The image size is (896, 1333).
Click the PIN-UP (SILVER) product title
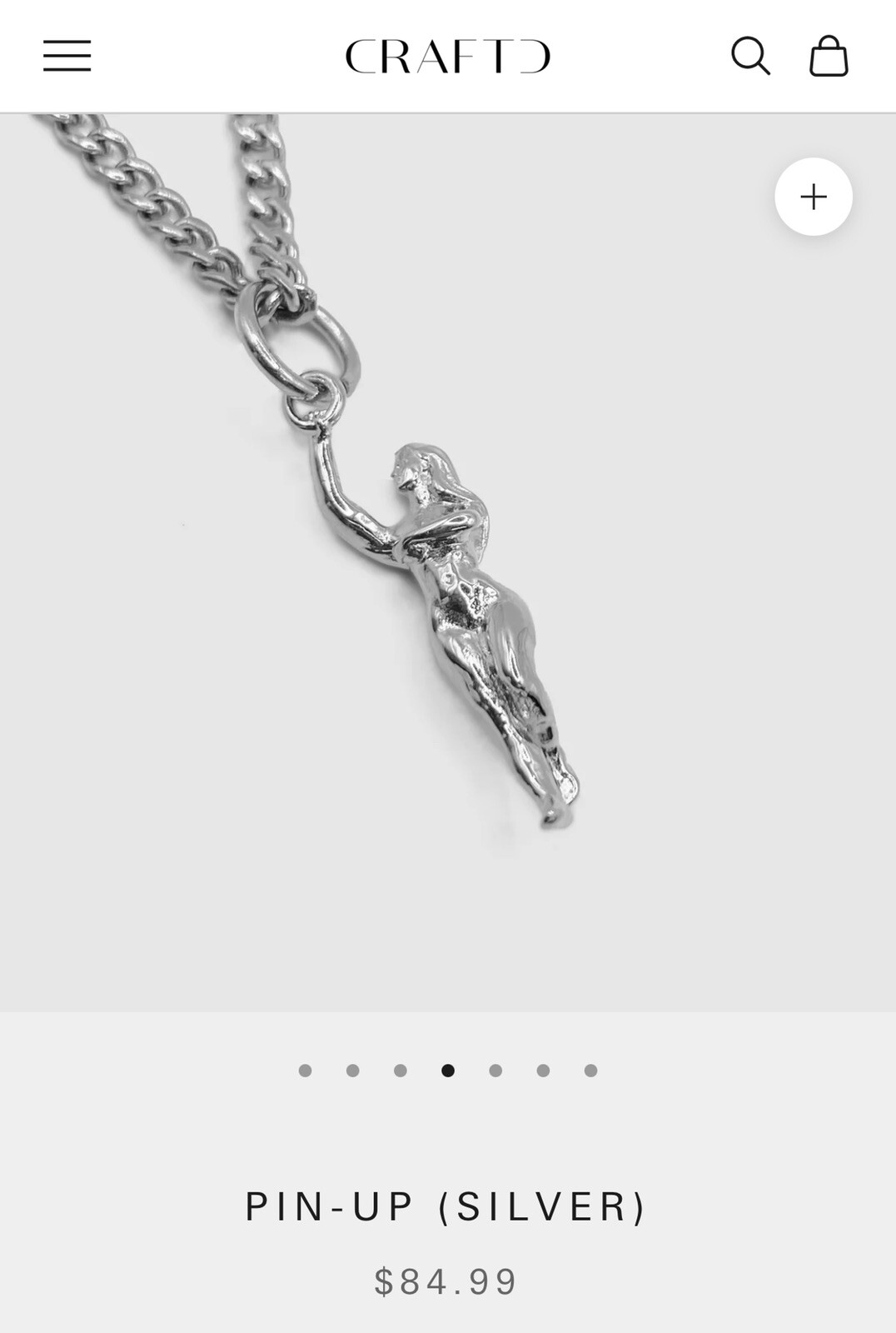(x=447, y=1204)
